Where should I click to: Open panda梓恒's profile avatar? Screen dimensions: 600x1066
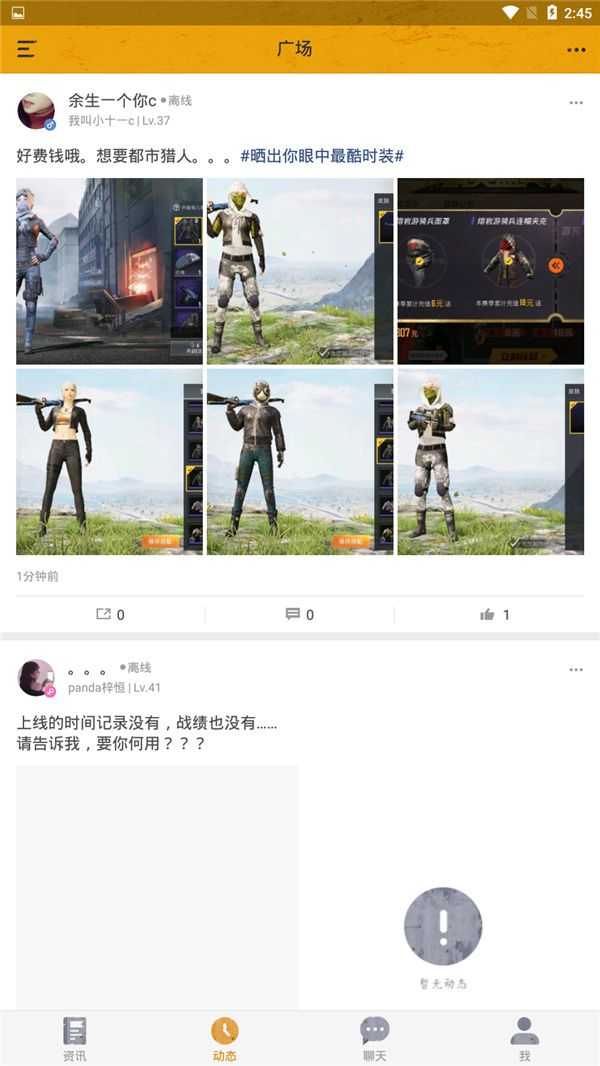click(x=37, y=677)
